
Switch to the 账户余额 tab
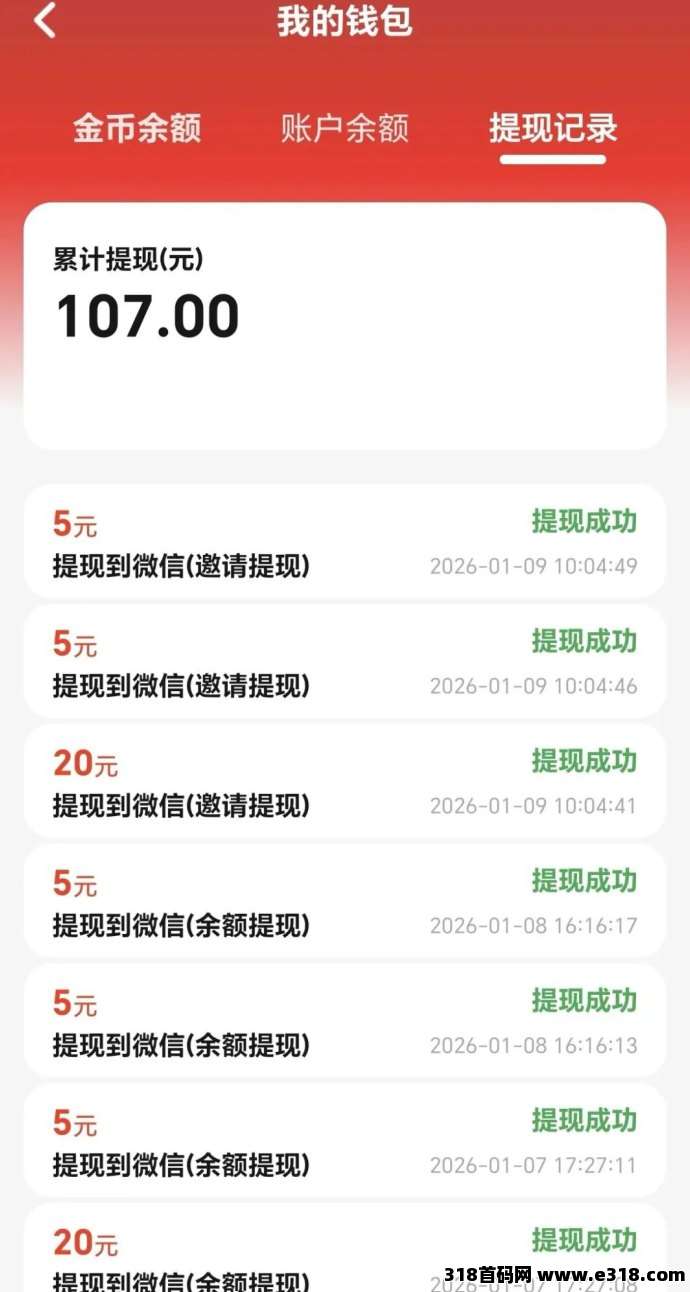(x=345, y=128)
